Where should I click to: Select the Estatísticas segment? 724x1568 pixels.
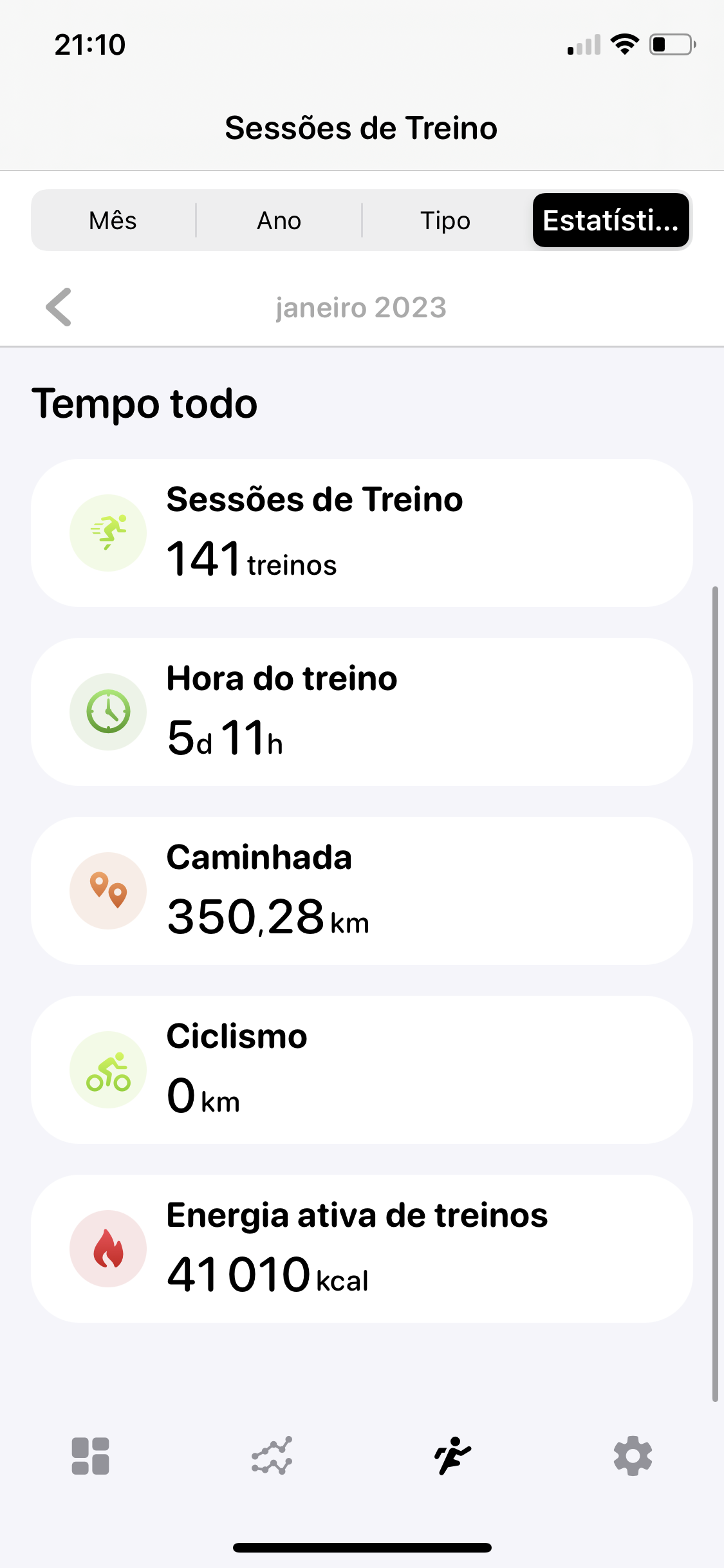[x=611, y=221]
